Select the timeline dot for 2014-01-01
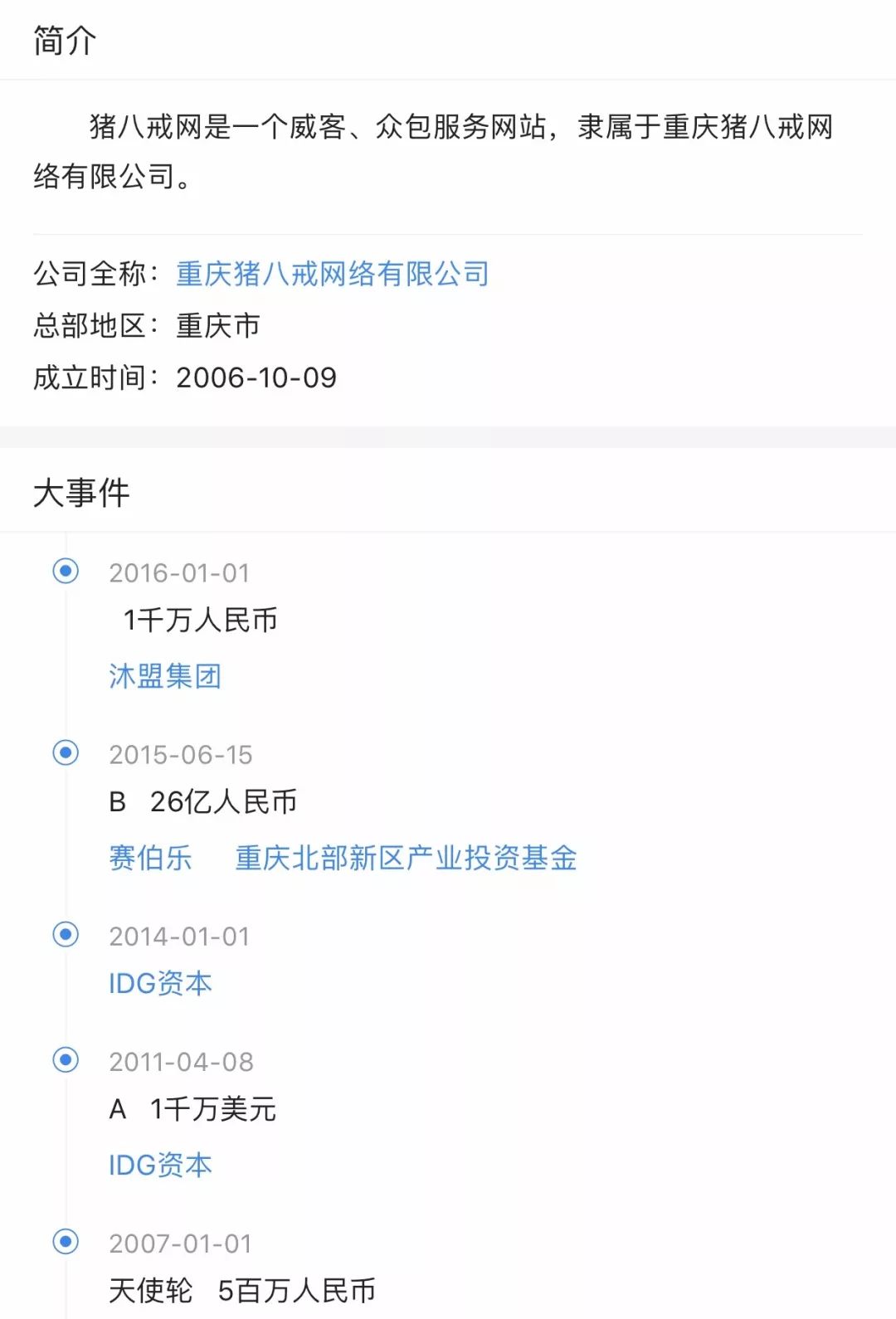The image size is (896, 1319). click(x=64, y=936)
